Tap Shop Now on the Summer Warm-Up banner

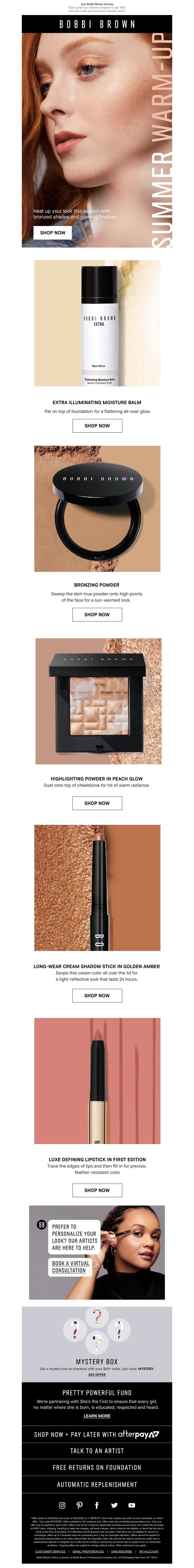[52, 233]
